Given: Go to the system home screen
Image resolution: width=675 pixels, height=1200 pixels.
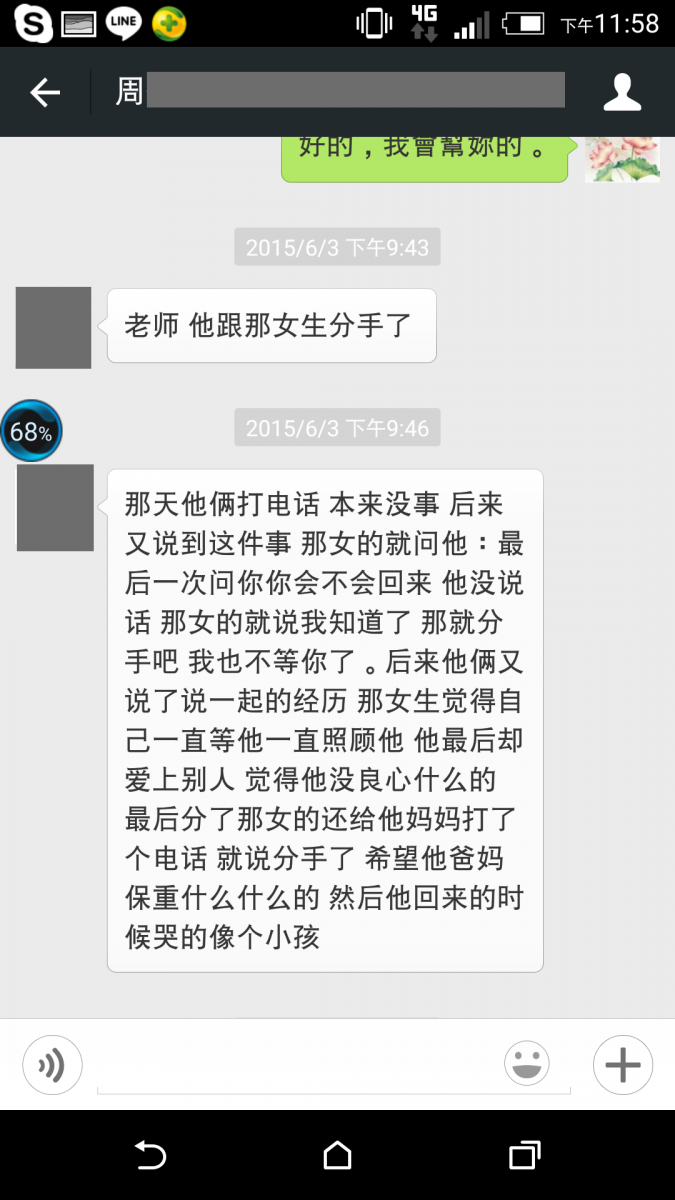Looking at the screenshot, I should (x=337, y=1155).
